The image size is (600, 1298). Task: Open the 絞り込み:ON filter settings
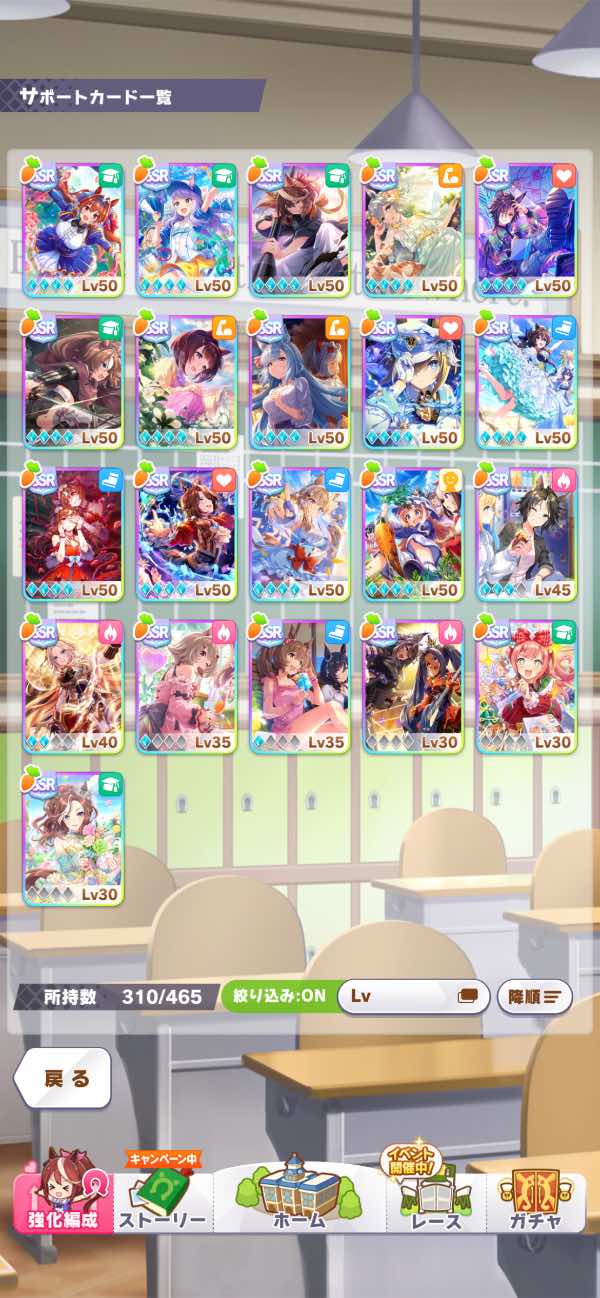coord(275,996)
